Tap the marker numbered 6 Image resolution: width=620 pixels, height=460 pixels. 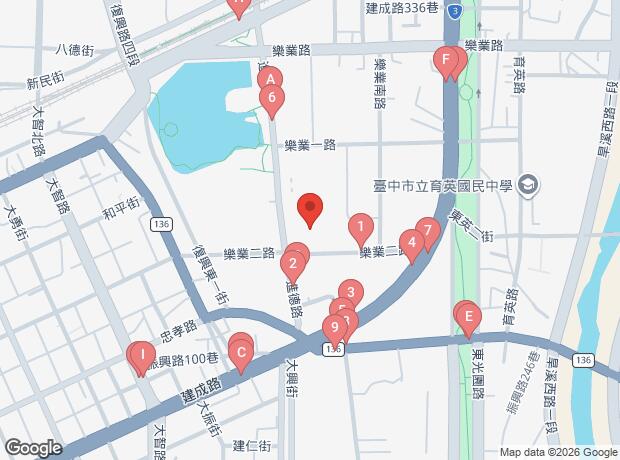pos(268,97)
